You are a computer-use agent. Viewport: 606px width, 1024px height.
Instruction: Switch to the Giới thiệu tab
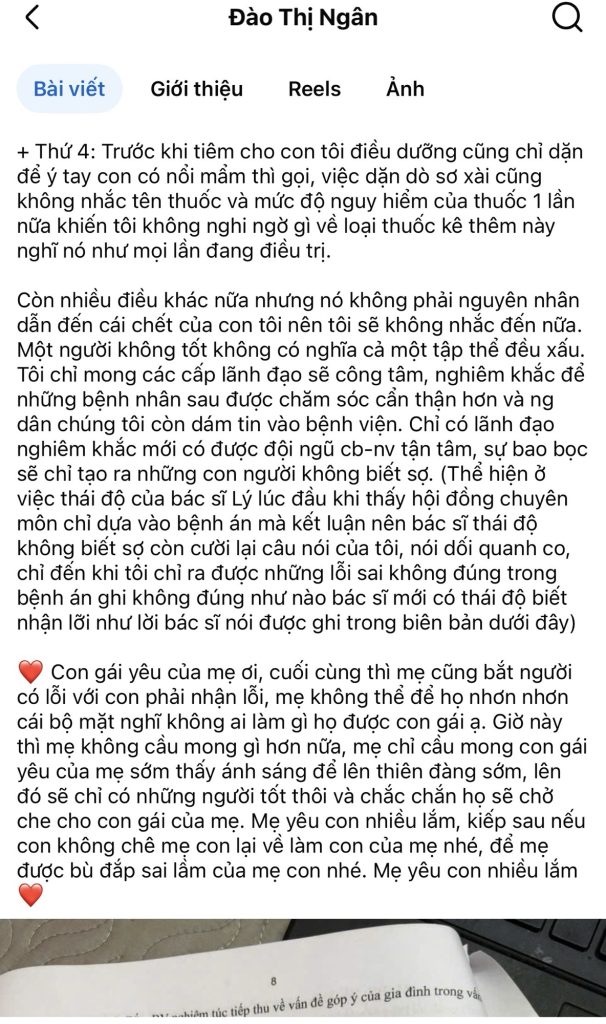[x=196, y=88]
